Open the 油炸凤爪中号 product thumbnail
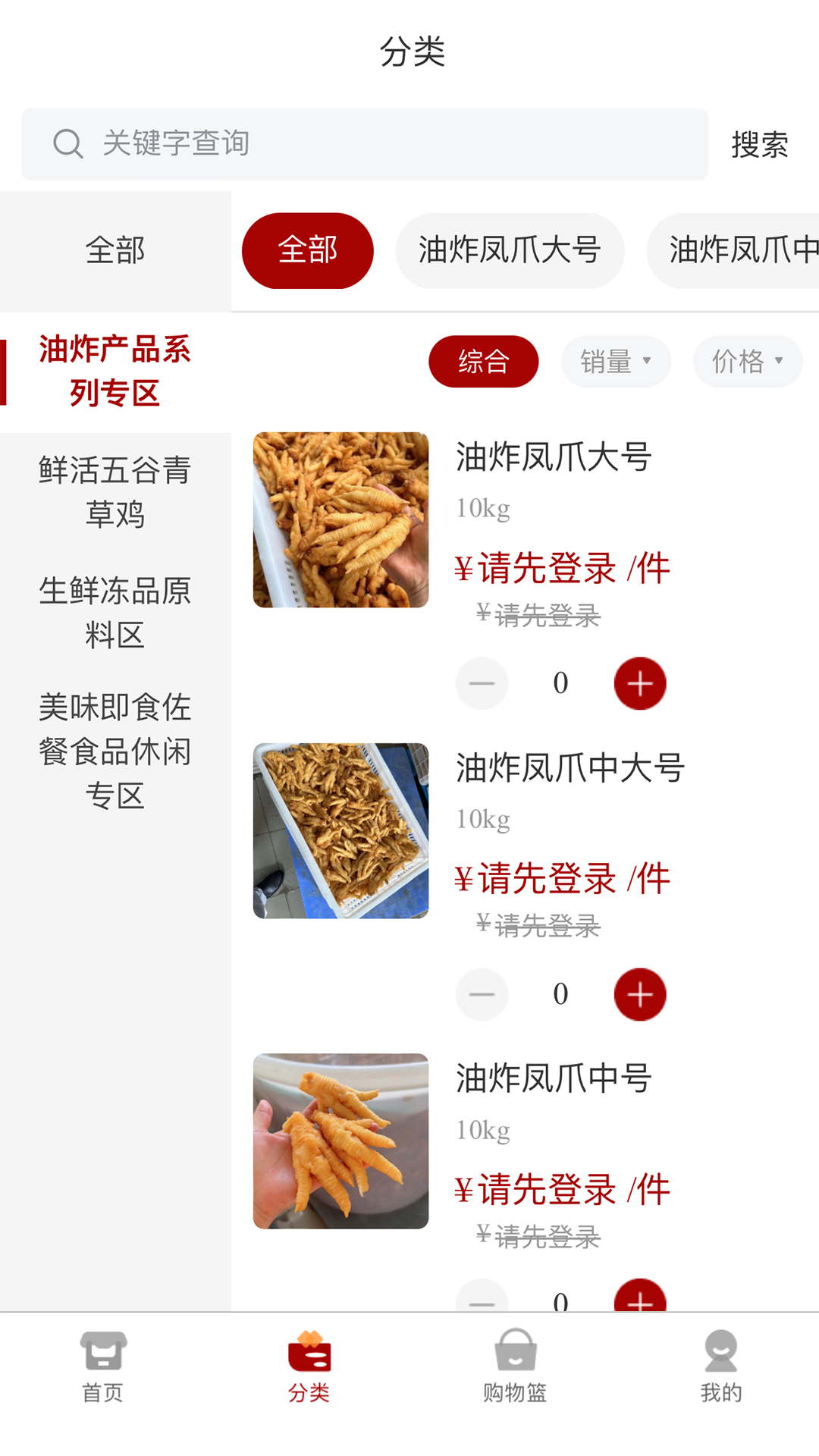819x1456 pixels. (340, 1140)
